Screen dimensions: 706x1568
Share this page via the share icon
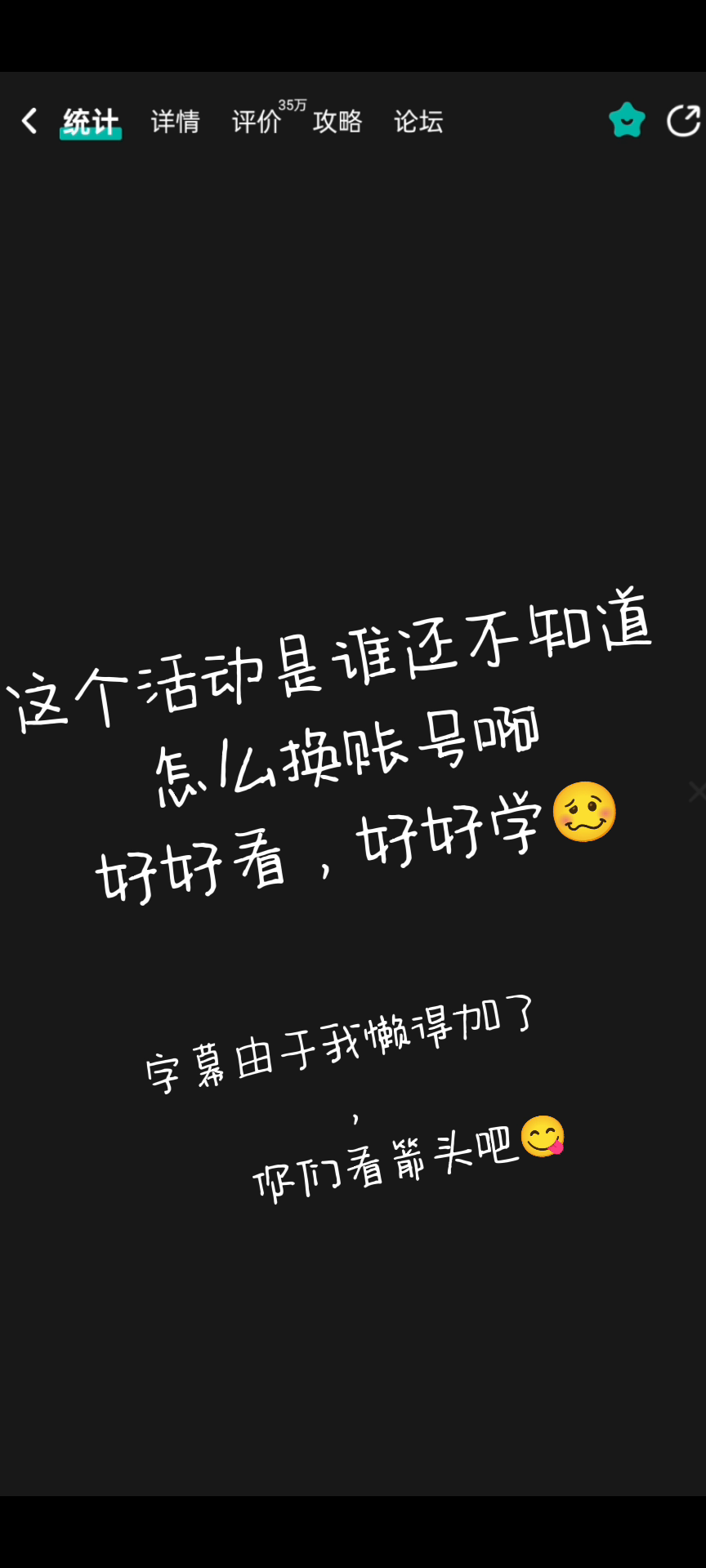(683, 120)
